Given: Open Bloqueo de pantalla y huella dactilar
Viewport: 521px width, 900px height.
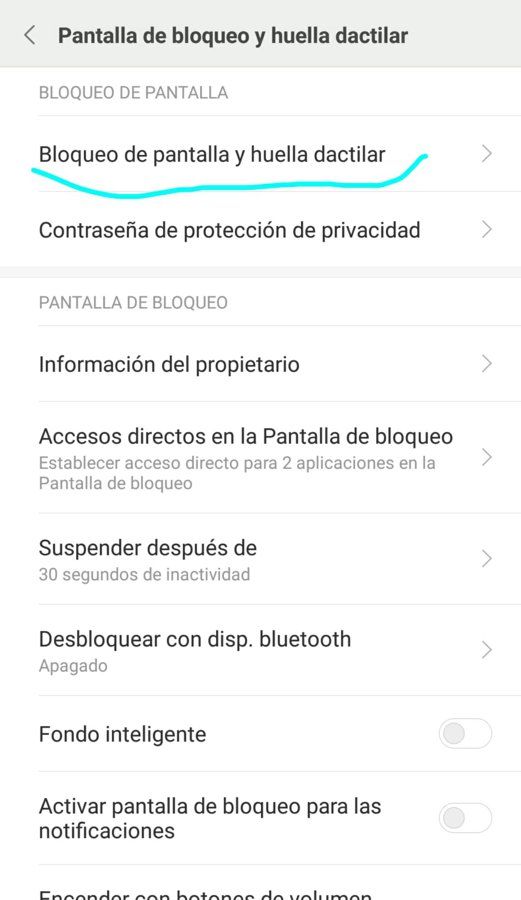Looking at the screenshot, I should [260, 154].
